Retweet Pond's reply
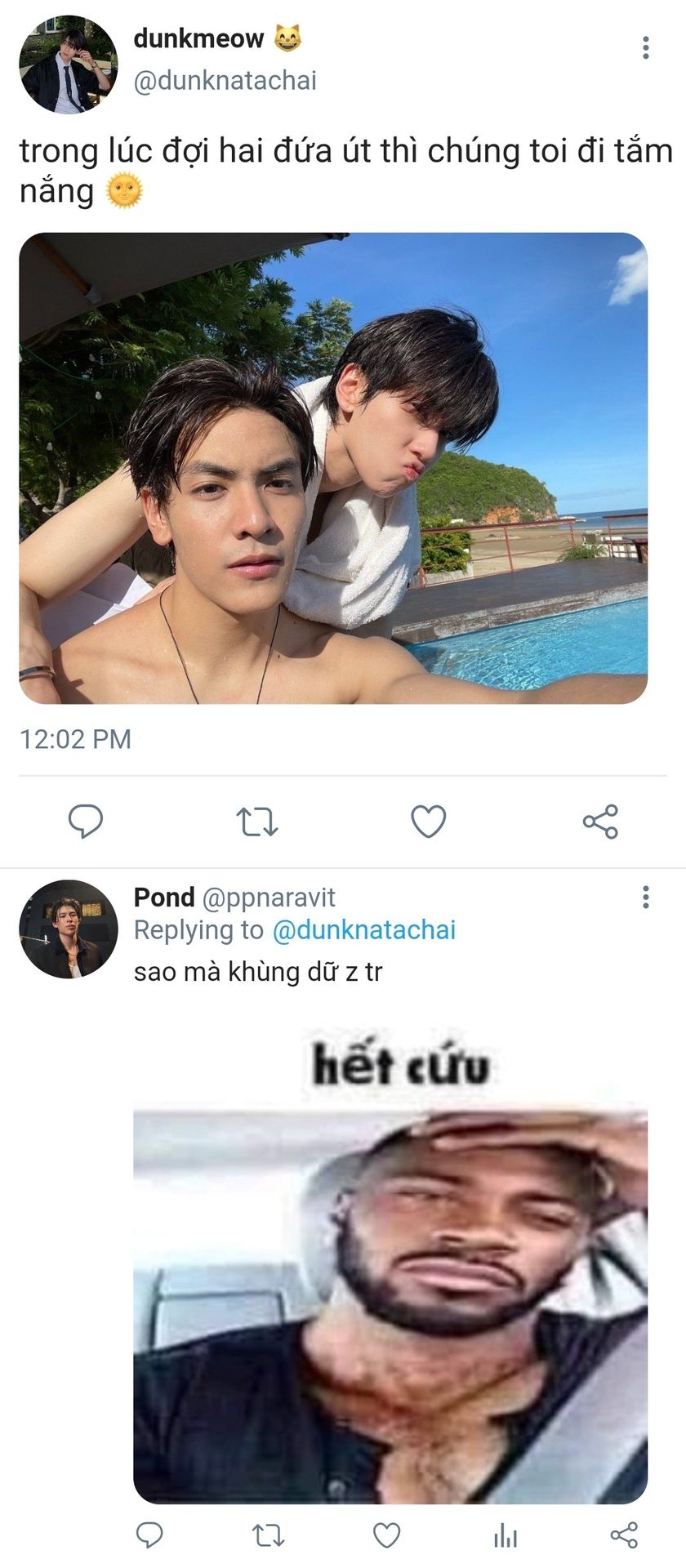This screenshot has width=686, height=1568. 268,1535
